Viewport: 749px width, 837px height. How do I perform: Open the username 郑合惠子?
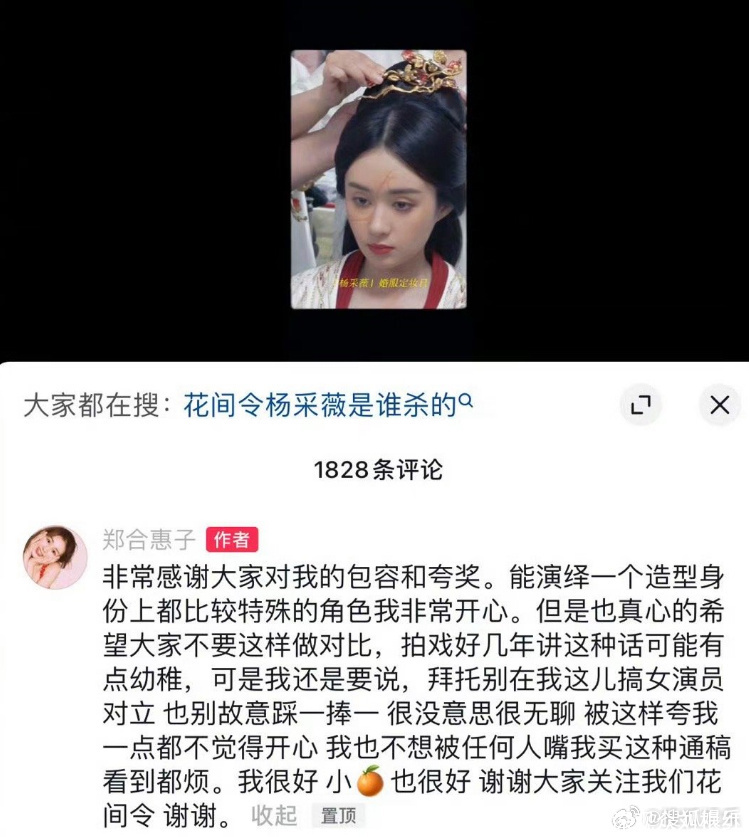tap(149, 540)
